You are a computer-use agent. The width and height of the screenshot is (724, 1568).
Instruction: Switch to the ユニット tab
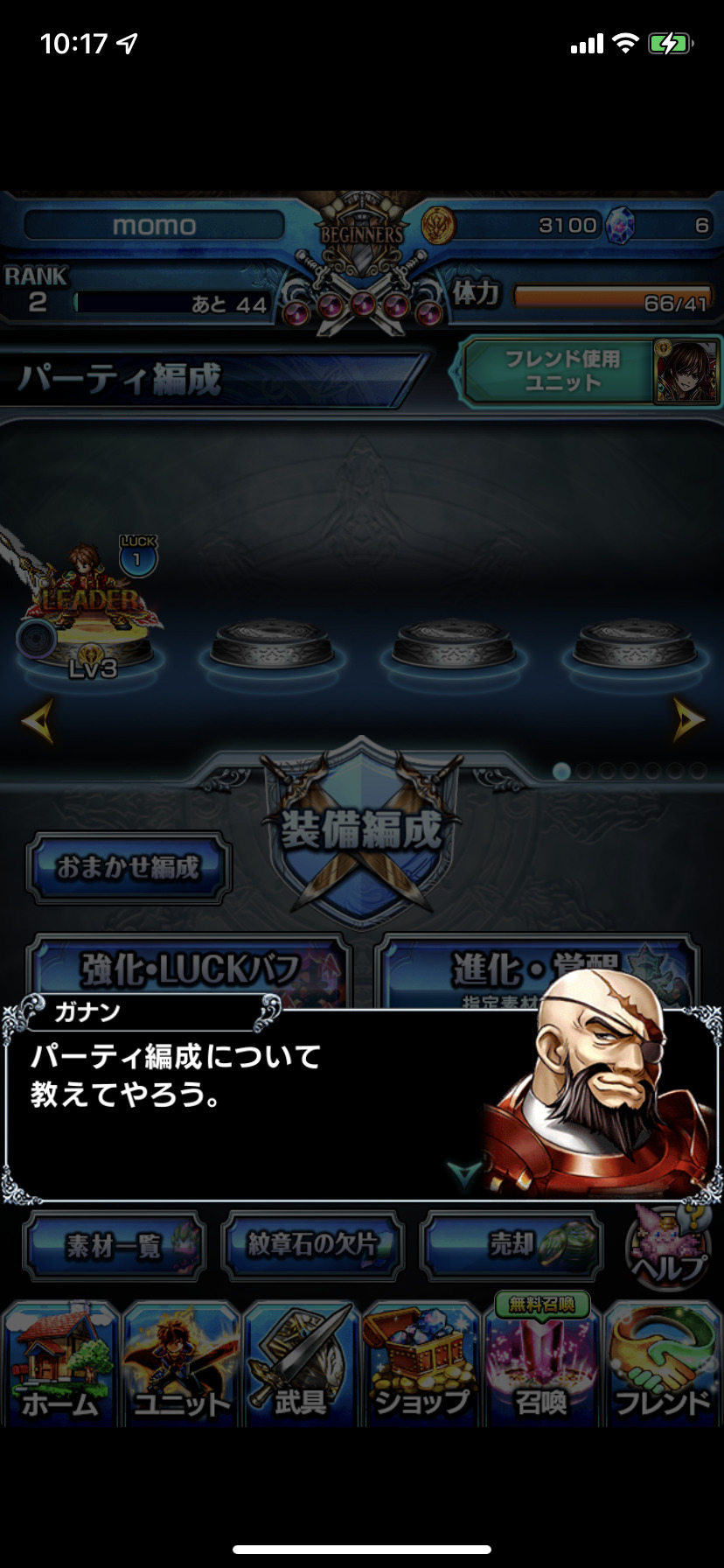click(x=181, y=1367)
